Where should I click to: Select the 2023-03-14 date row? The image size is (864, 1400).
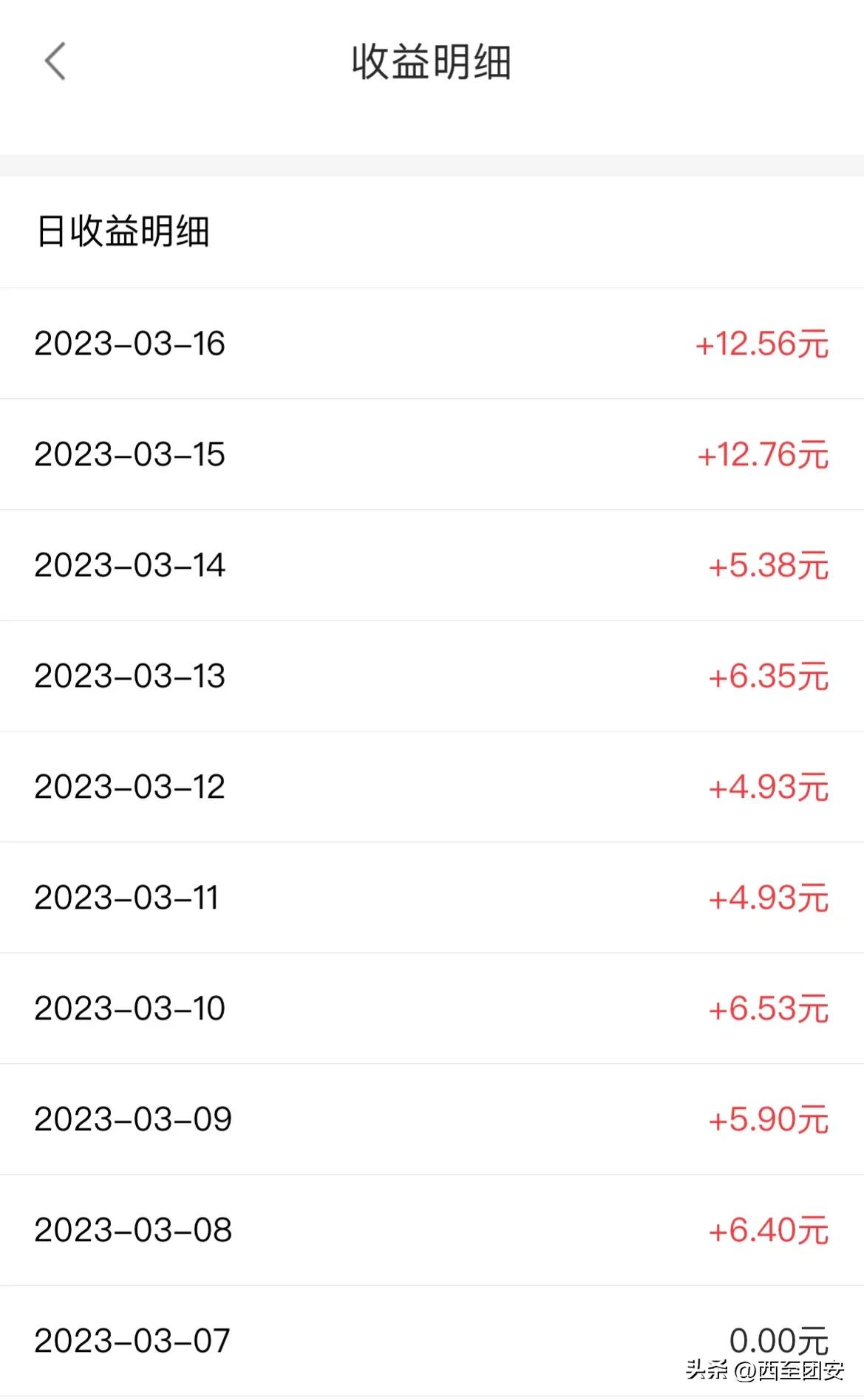click(130, 564)
